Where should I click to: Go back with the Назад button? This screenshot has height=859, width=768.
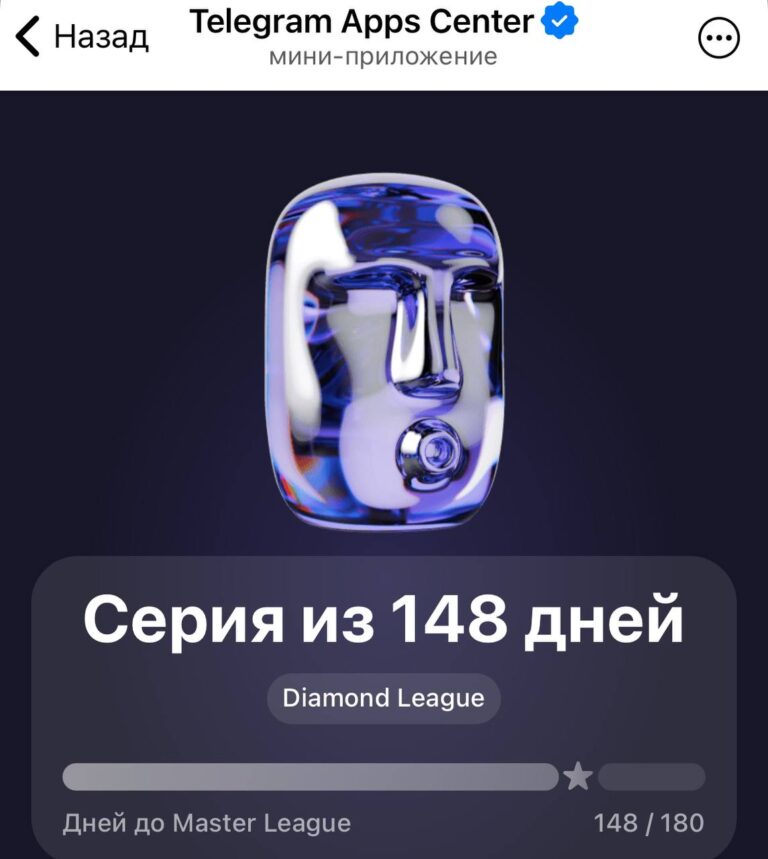[x=82, y=37]
